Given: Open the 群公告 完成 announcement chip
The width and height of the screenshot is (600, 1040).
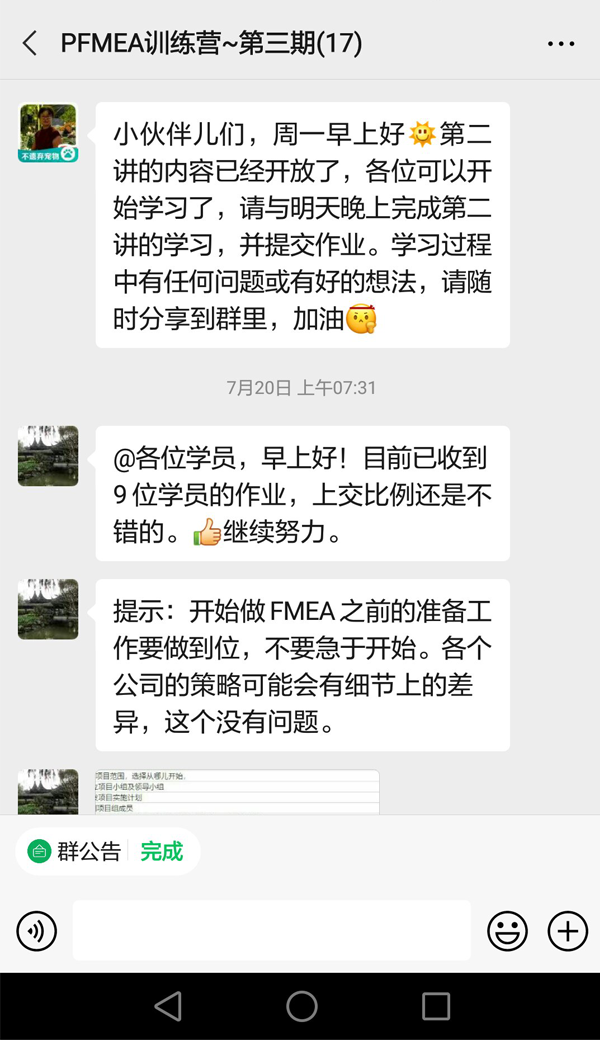Looking at the screenshot, I should [107, 852].
